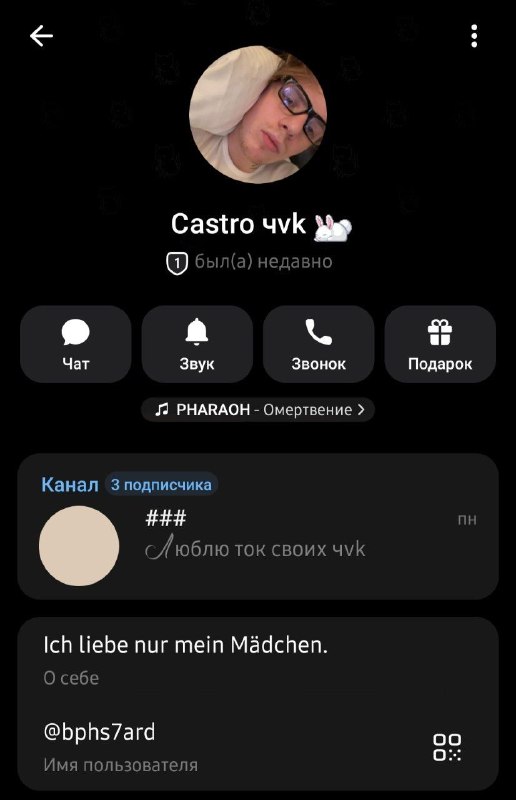Go back using the arrow icon
516x800 pixels.
click(41, 36)
